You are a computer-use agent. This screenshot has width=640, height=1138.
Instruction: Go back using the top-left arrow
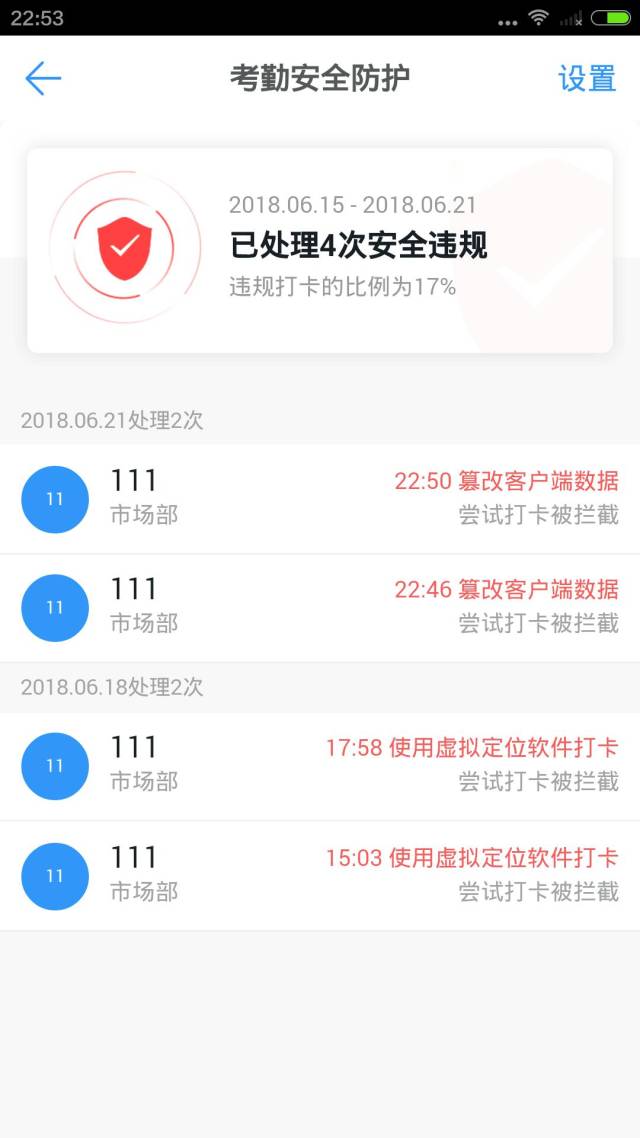coord(43,78)
